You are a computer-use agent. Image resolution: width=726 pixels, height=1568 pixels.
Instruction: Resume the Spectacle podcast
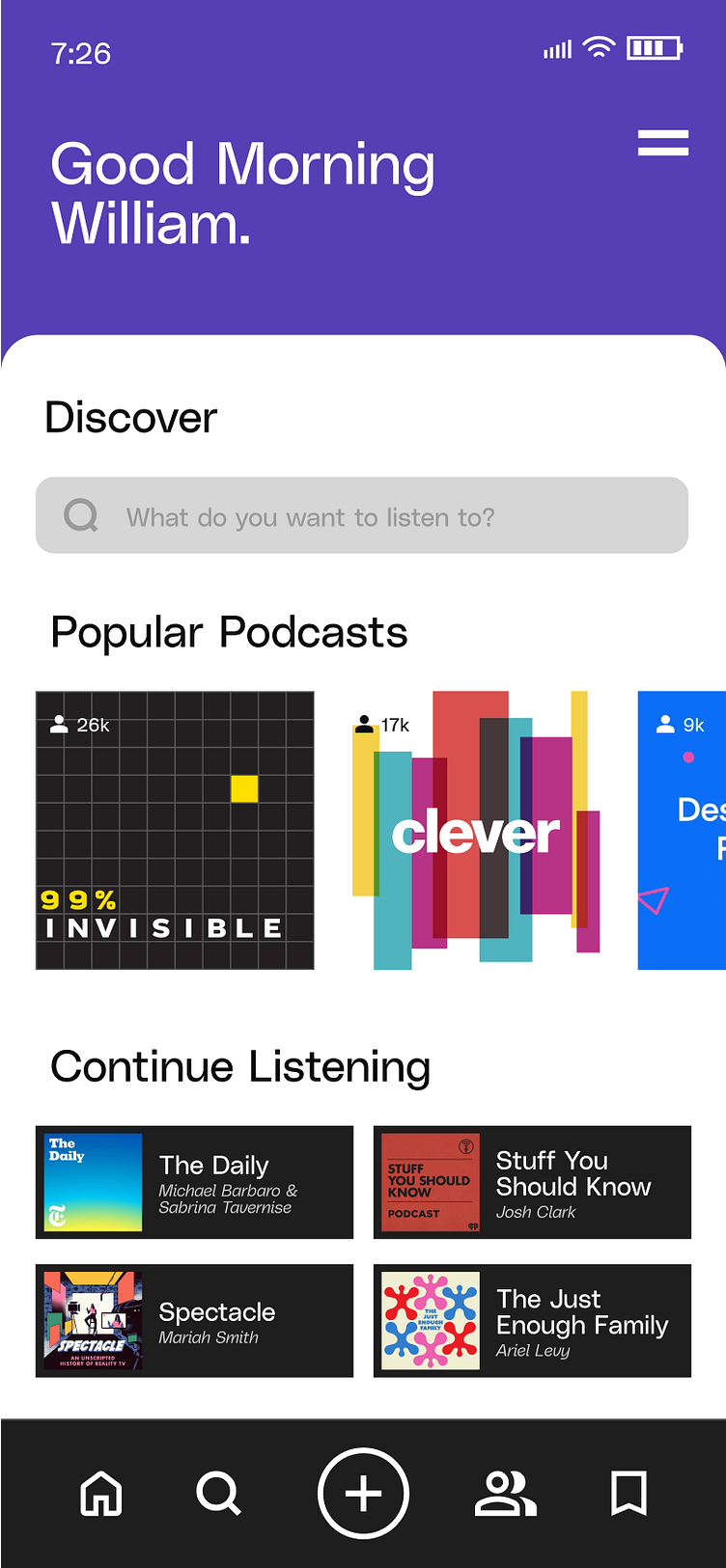pyautogui.click(x=194, y=1321)
